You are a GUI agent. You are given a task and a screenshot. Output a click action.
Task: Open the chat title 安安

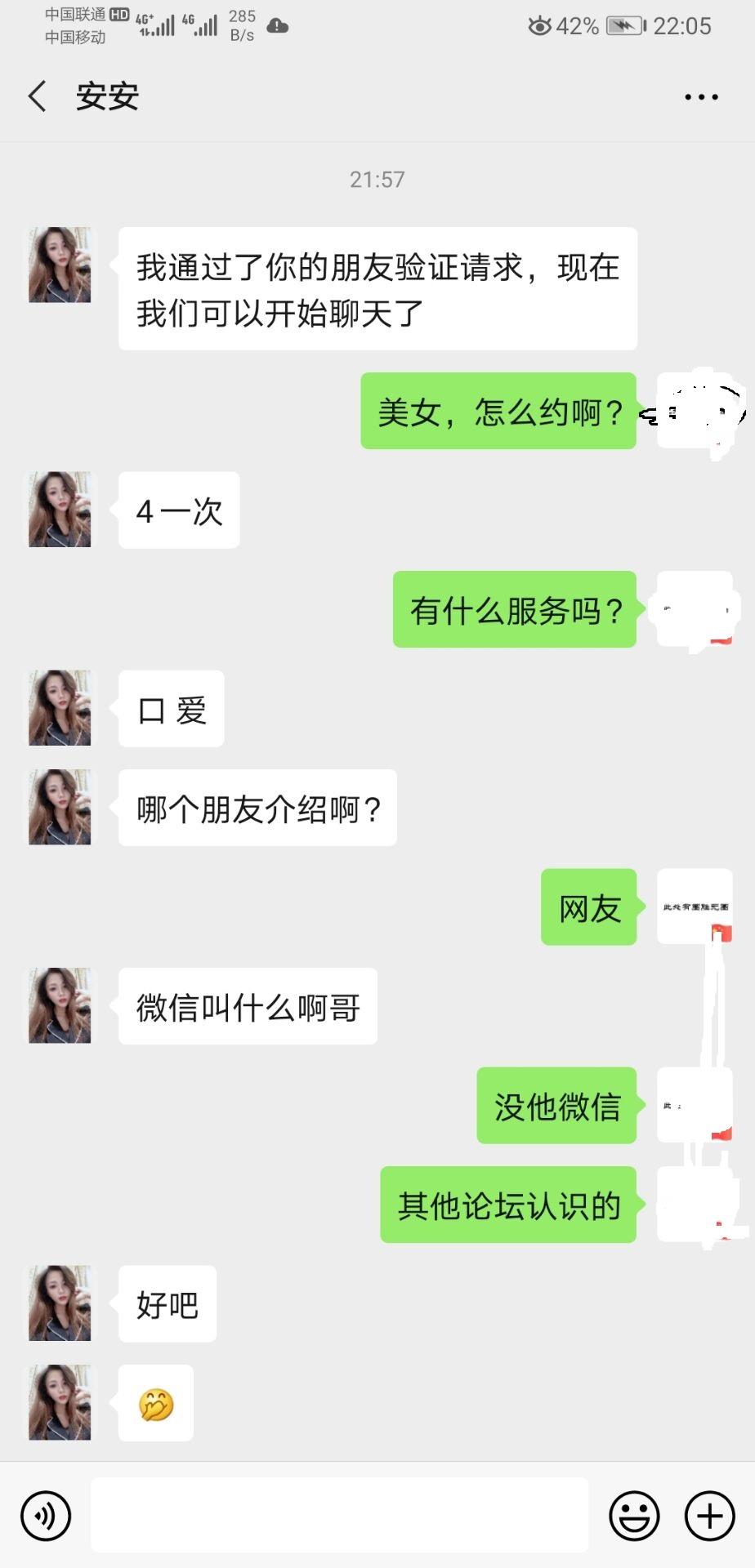(x=106, y=96)
